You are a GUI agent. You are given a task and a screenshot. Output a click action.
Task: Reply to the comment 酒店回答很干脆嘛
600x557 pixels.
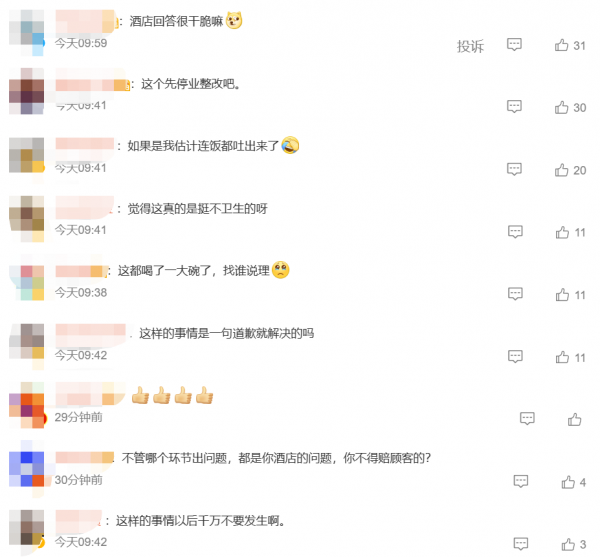tap(514, 45)
